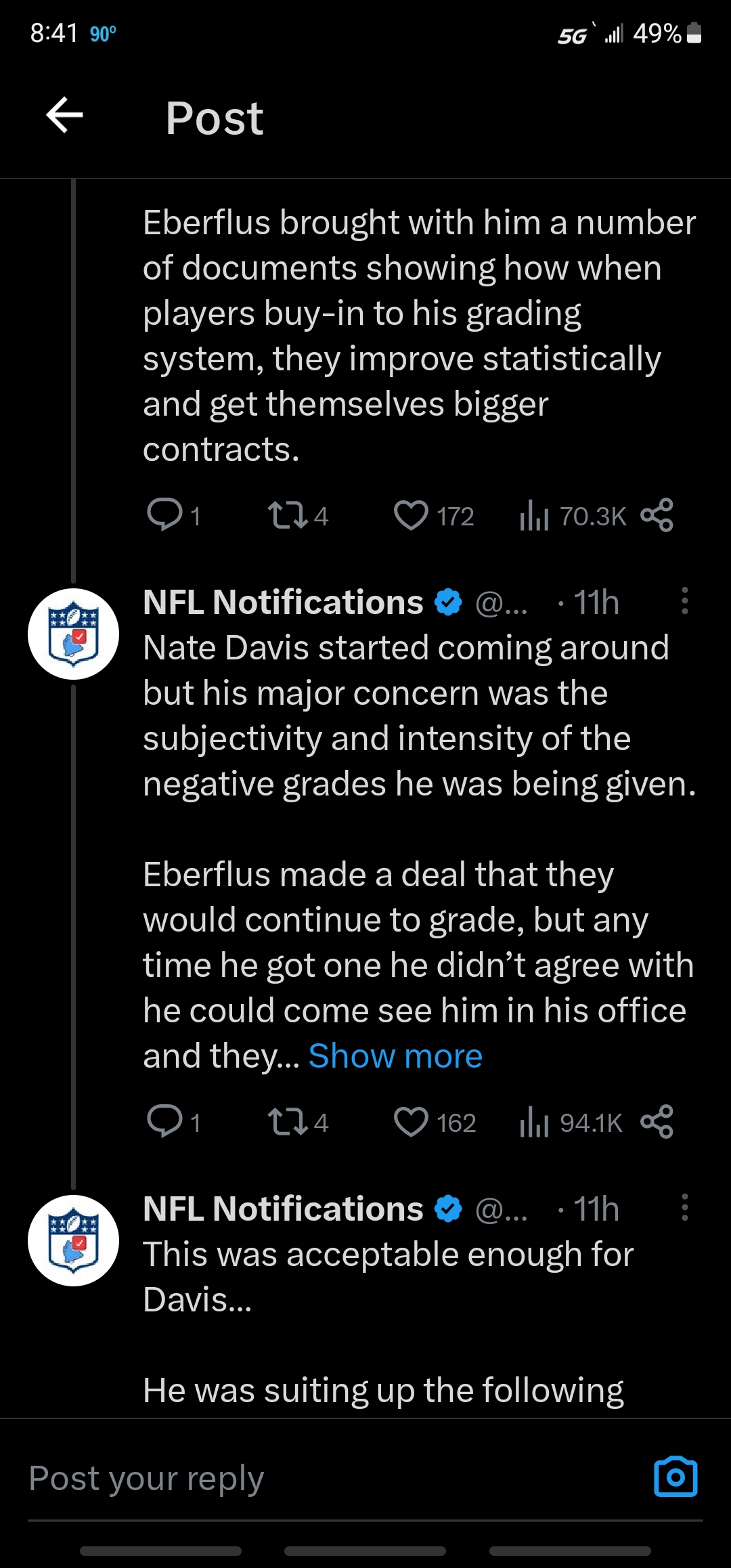Viewport: 731px width, 1568px height.
Task: Share the Eberflus grading system post
Action: tap(657, 515)
